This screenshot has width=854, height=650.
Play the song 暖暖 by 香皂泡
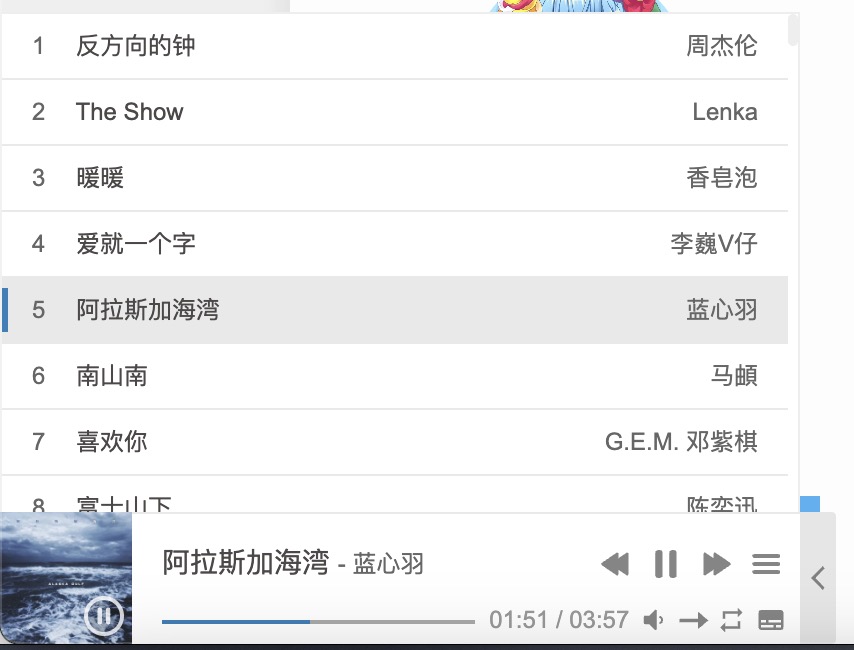point(394,178)
